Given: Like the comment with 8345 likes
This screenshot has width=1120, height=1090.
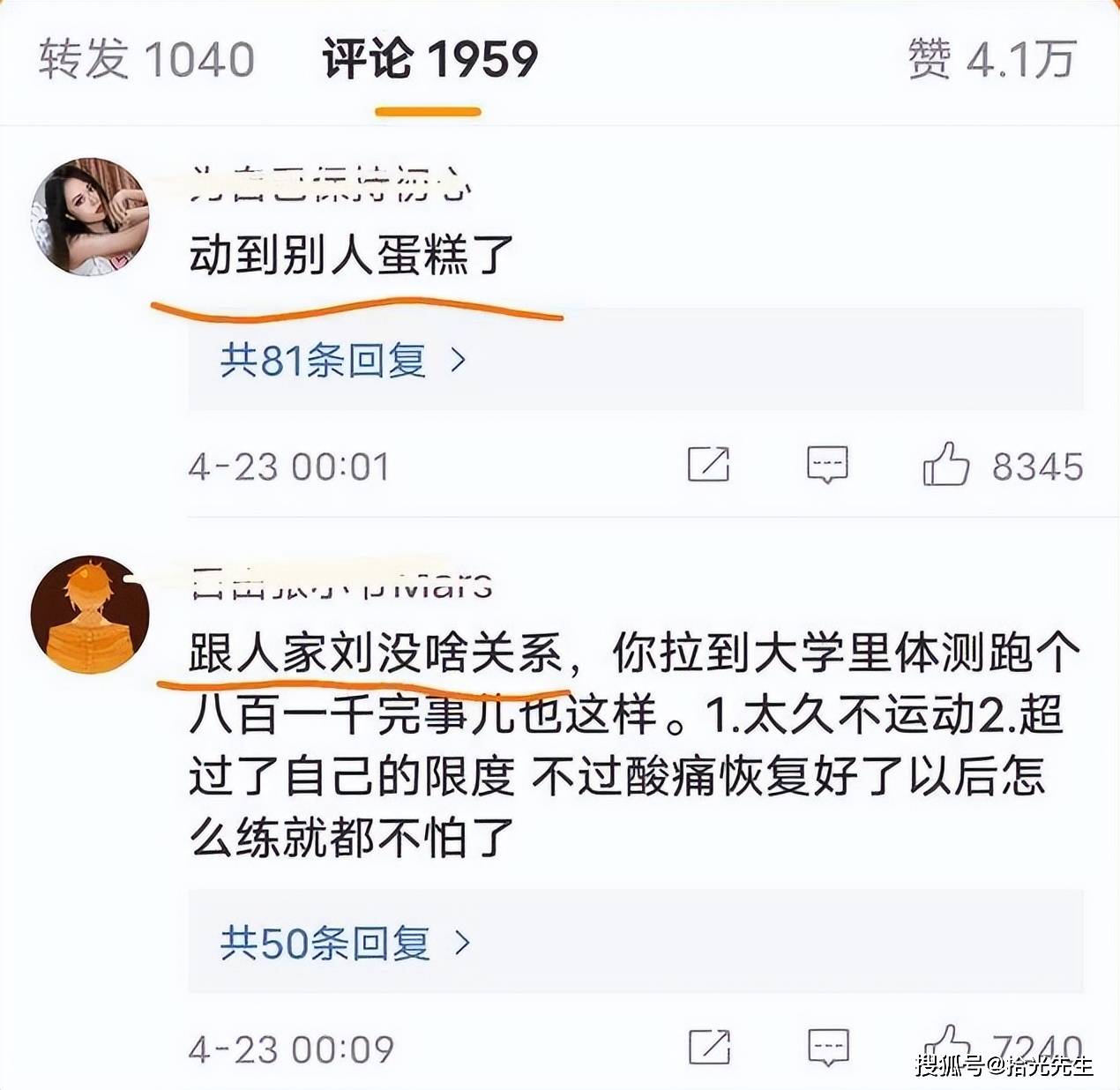Looking at the screenshot, I should coord(946,464).
